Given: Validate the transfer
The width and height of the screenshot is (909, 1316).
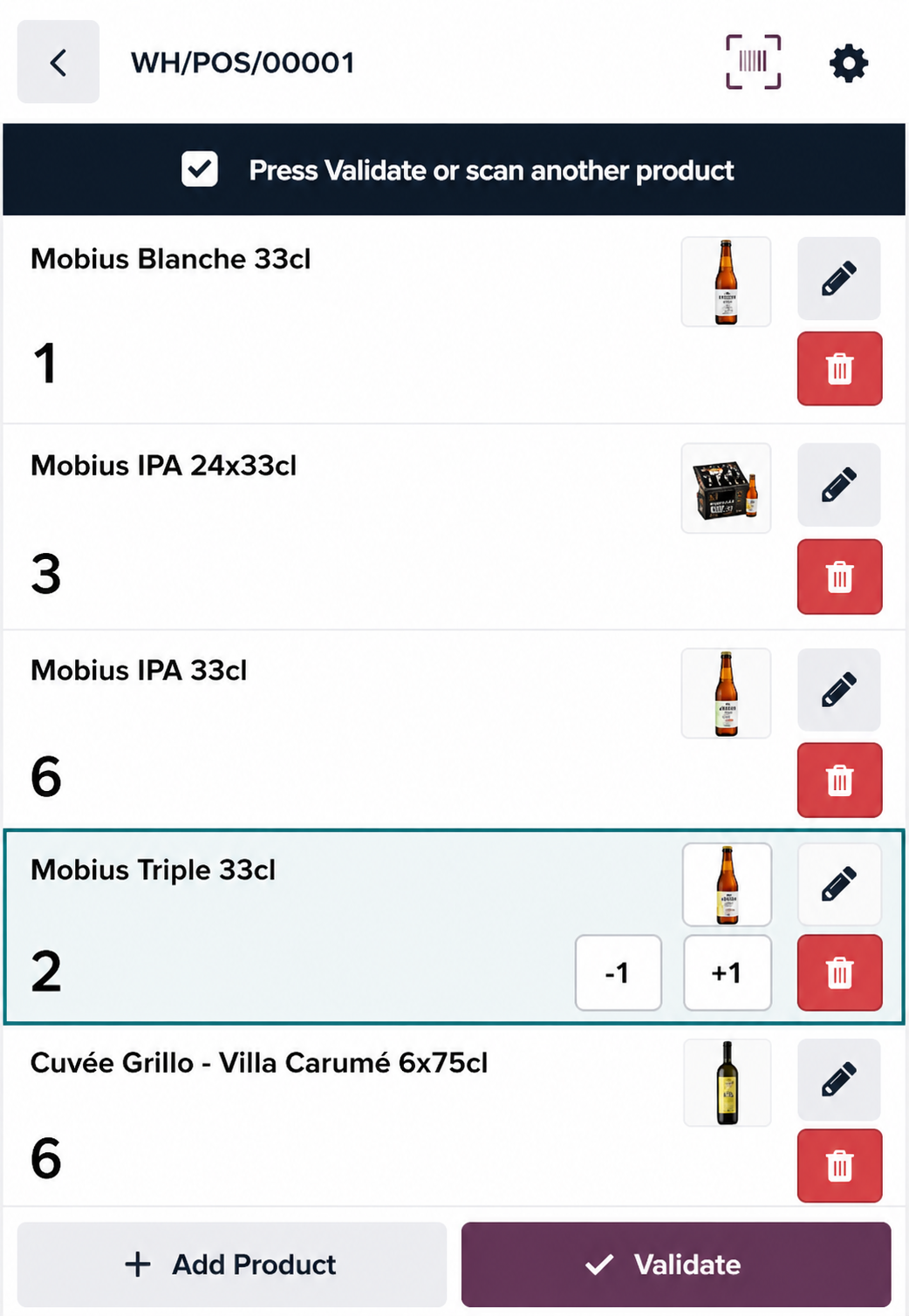Looking at the screenshot, I should (676, 1265).
